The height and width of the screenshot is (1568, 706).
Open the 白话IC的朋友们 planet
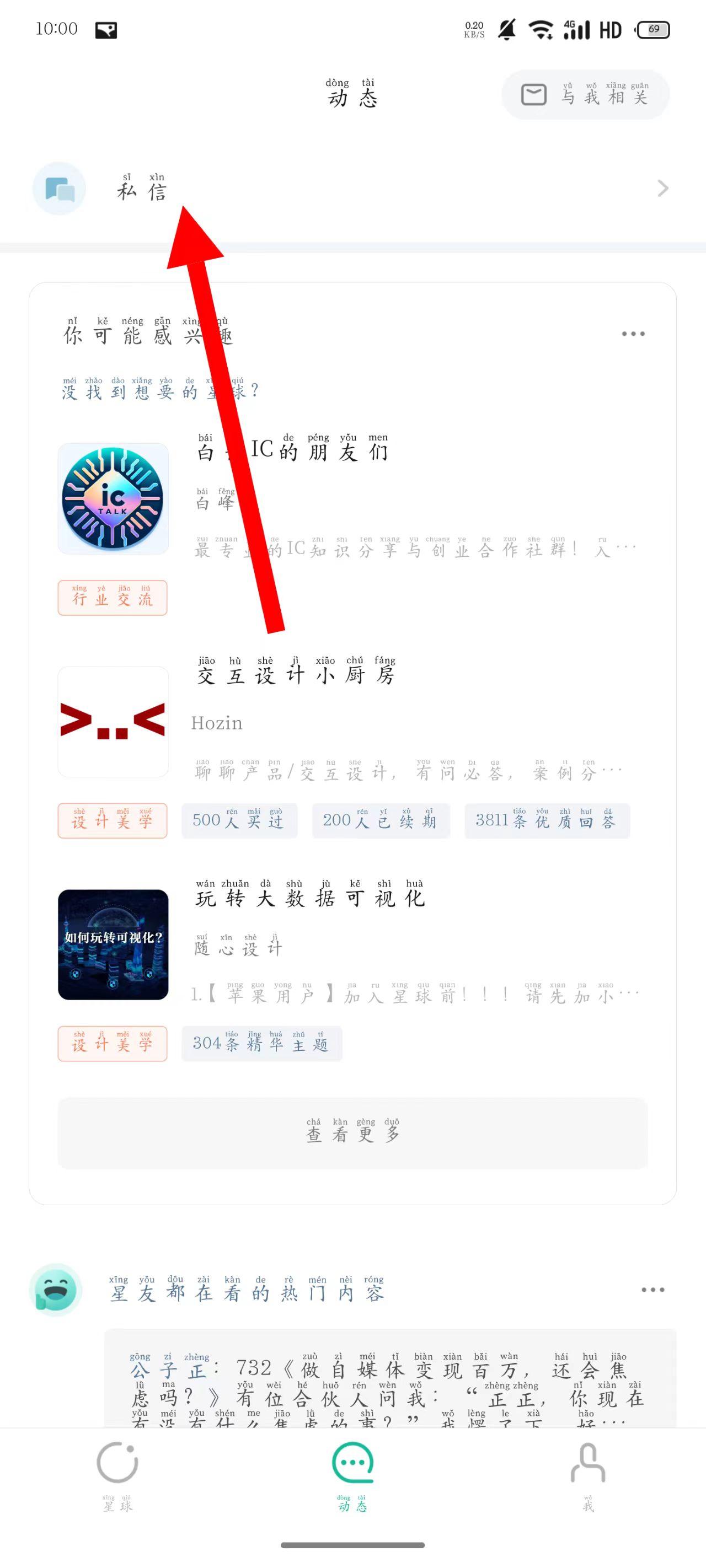click(352, 499)
